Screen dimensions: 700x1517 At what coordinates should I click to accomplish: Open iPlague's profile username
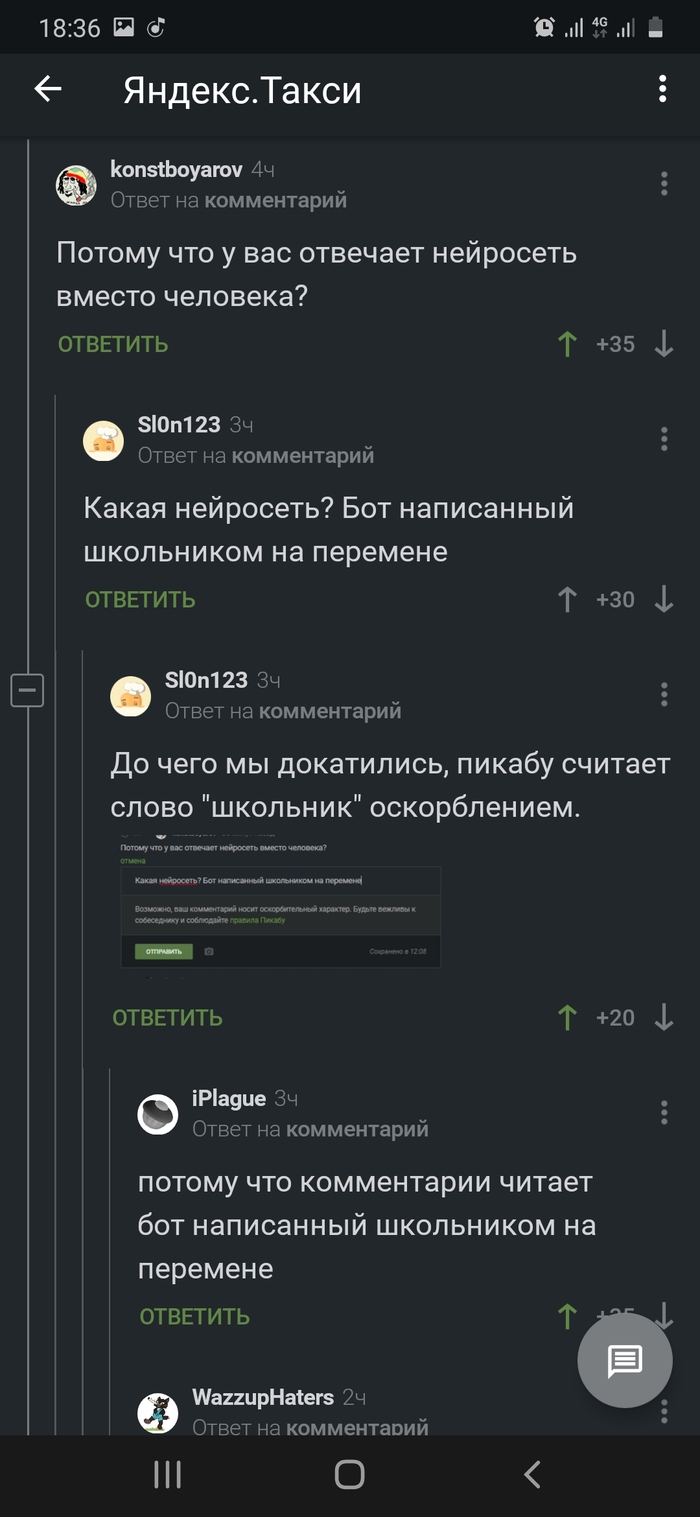228,1098
